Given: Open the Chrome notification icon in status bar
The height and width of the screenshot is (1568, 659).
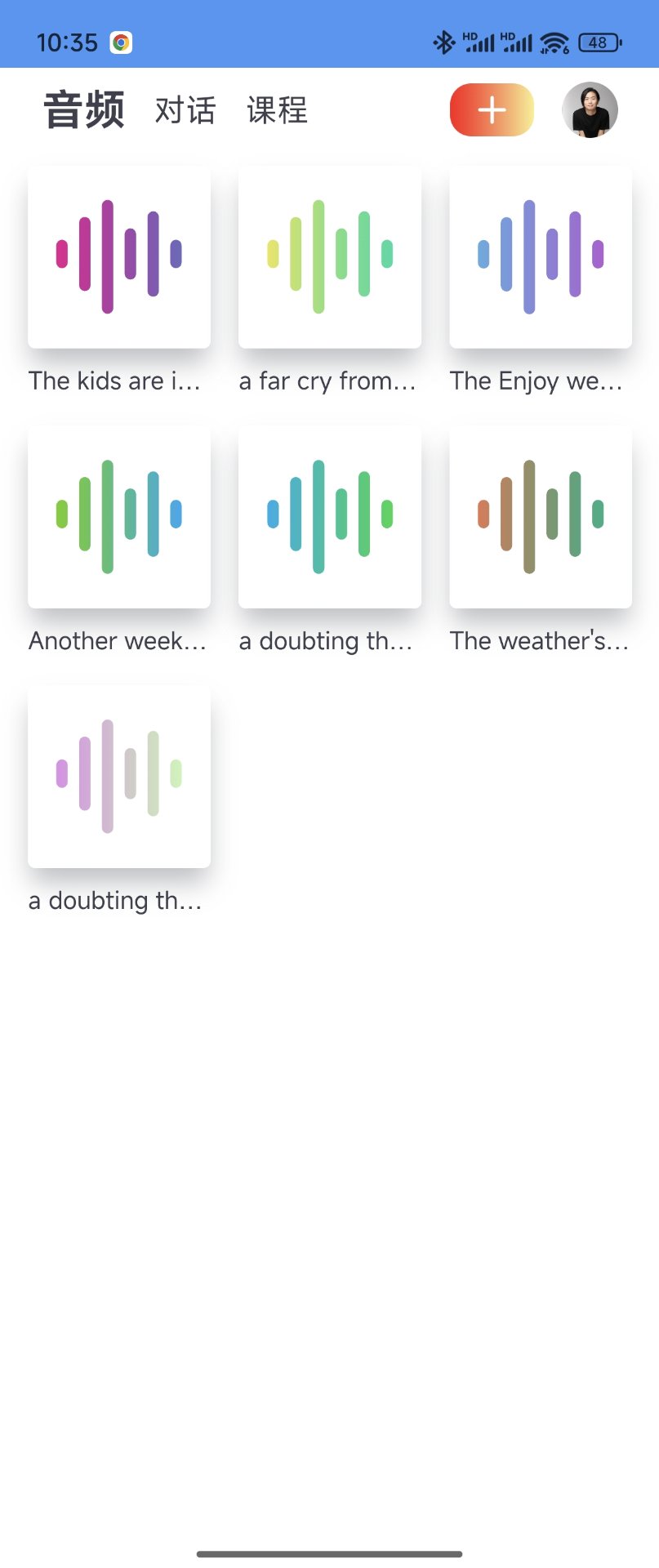Looking at the screenshot, I should (121, 41).
